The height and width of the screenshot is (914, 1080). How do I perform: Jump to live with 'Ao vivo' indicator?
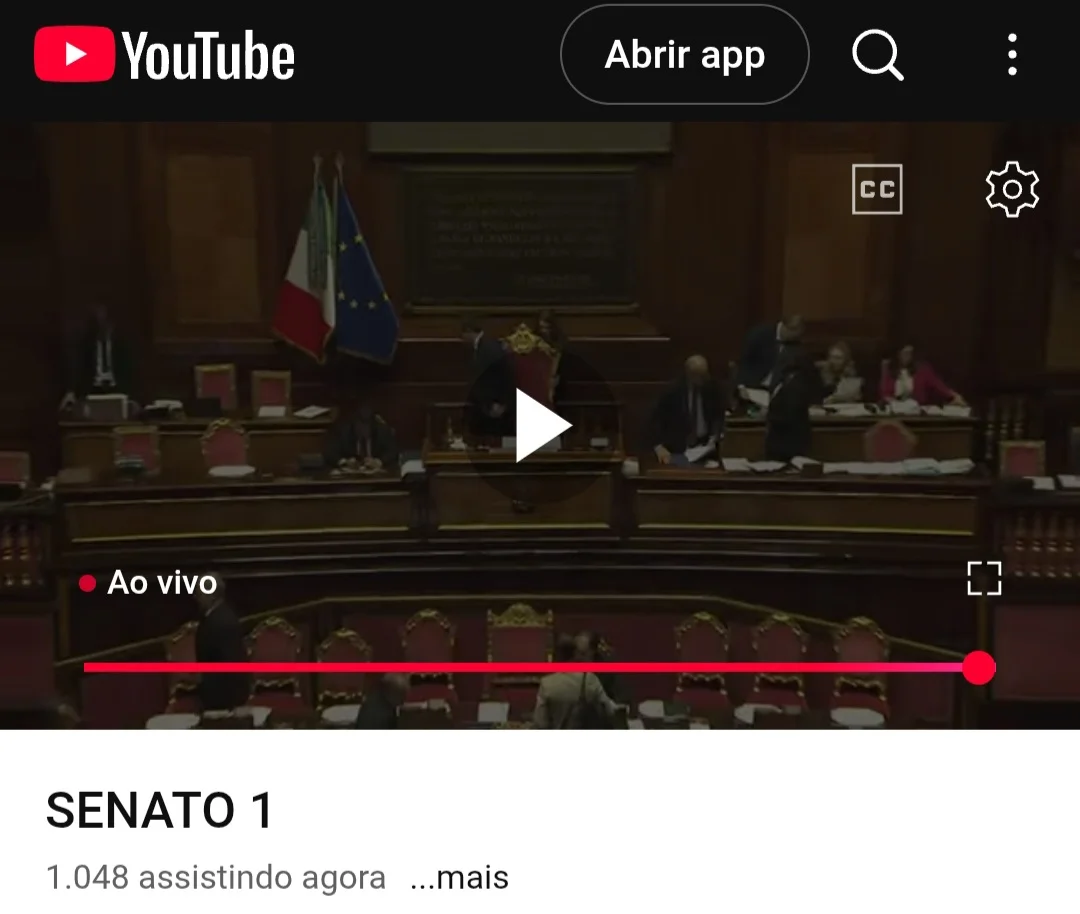point(150,582)
